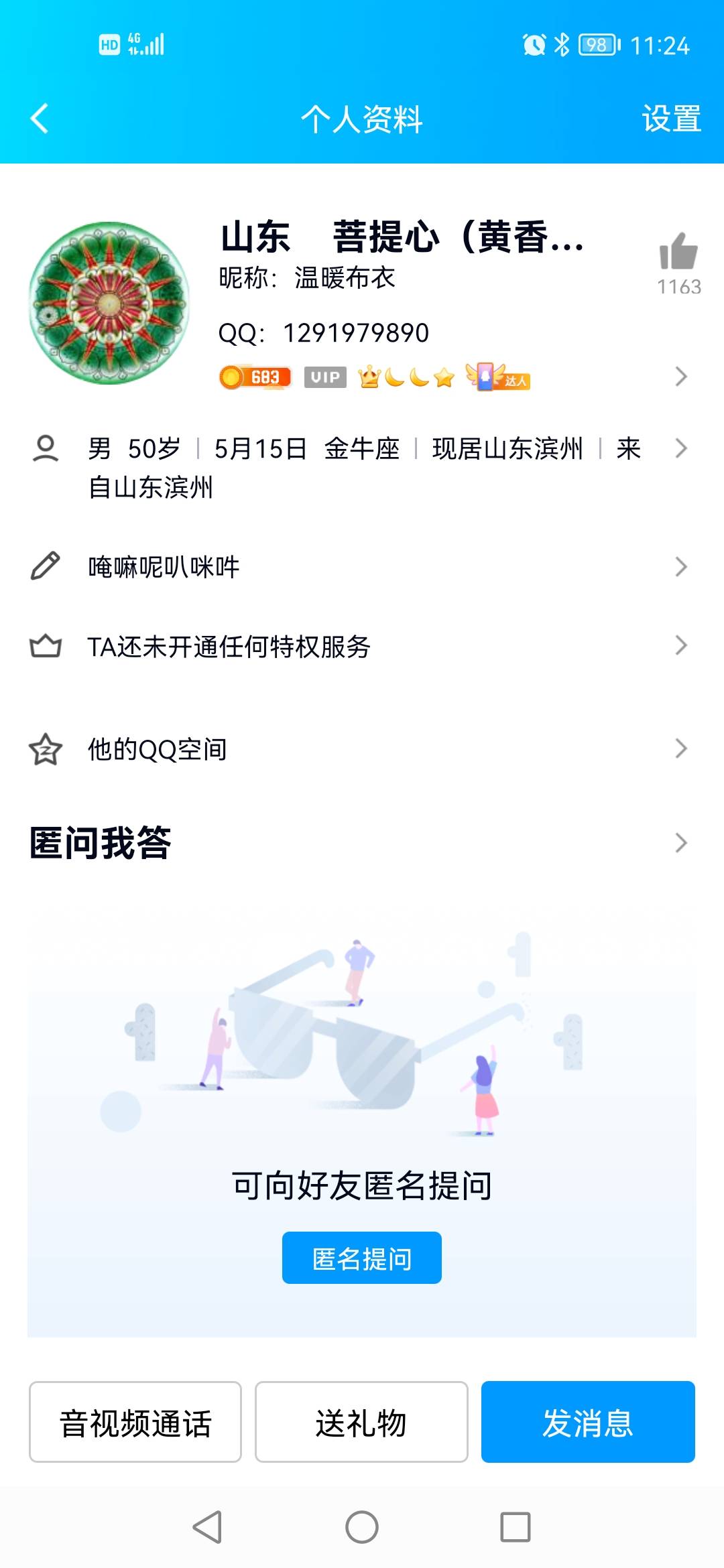Start 音视频通话 with this contact
724x1568 pixels.
[x=135, y=1421]
